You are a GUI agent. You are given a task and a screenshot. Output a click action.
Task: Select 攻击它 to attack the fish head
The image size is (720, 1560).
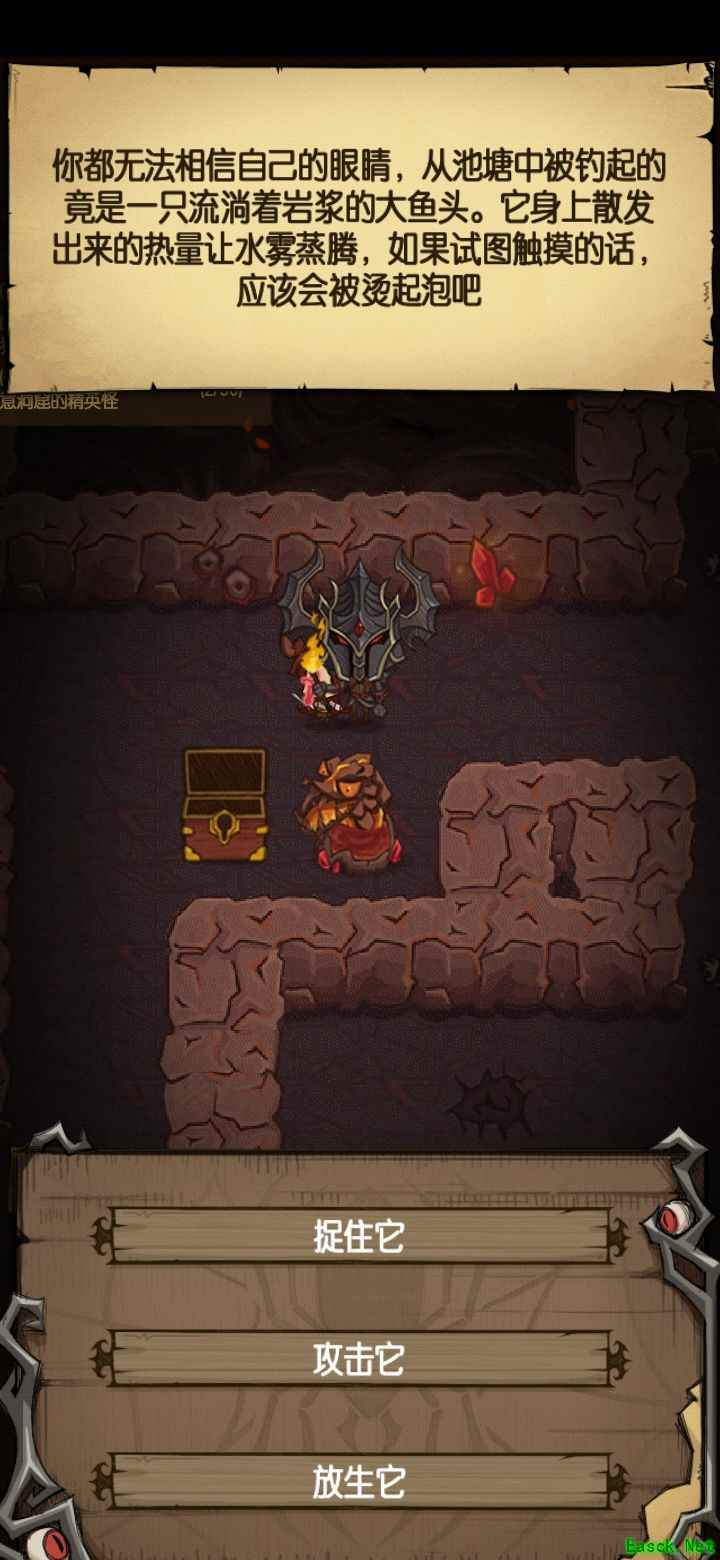pos(360,1359)
